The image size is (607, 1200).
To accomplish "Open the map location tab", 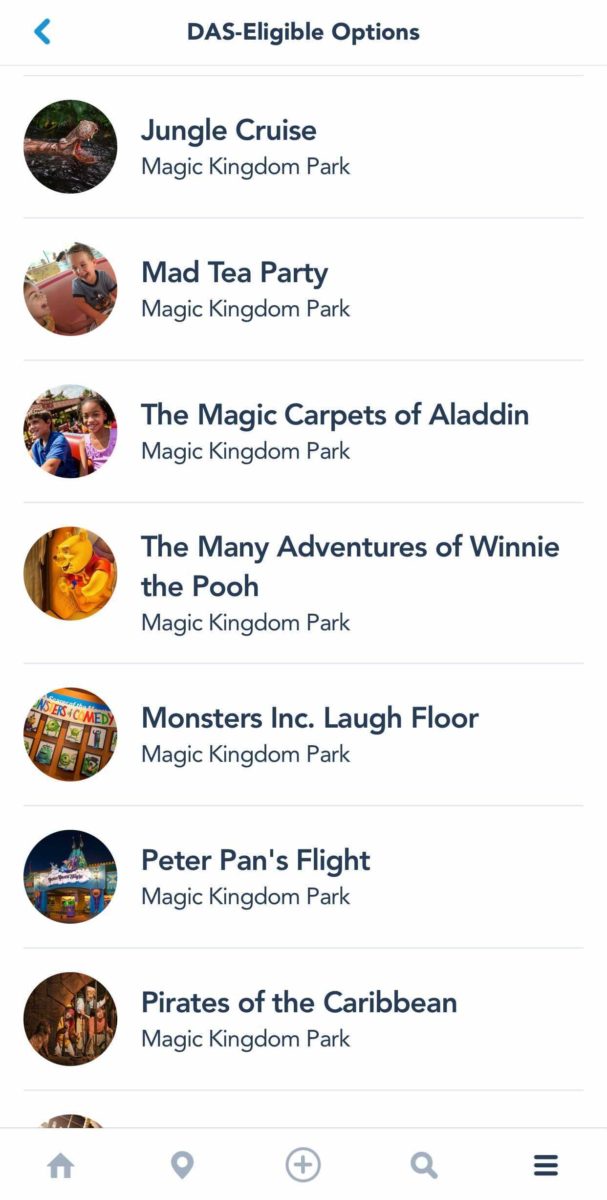I will 182,1165.
